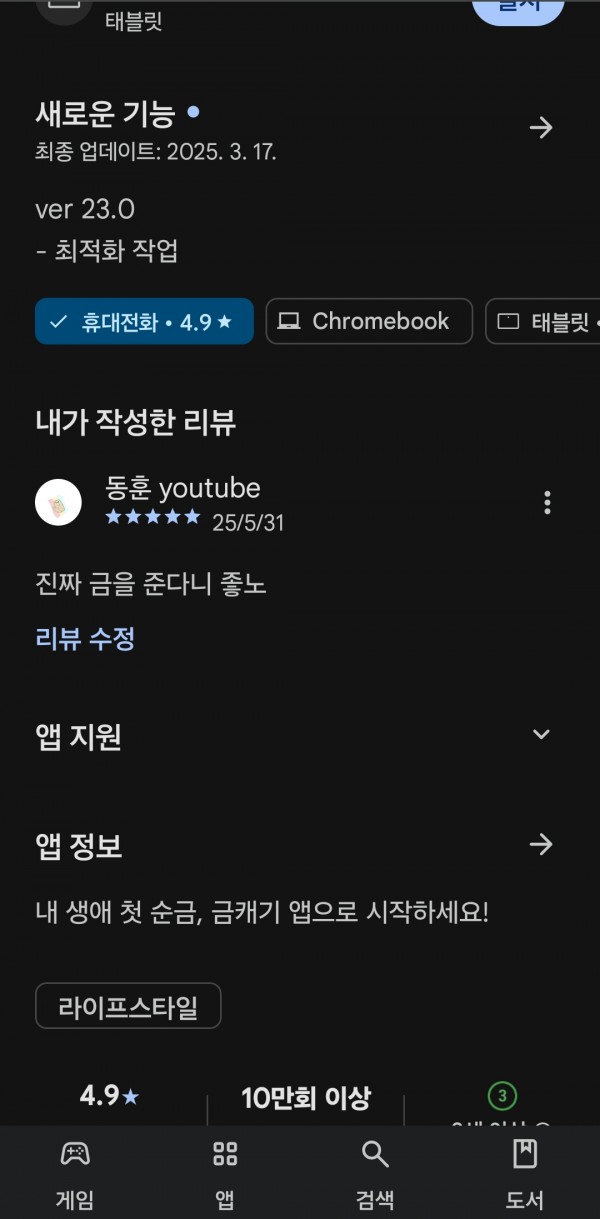Screen dimensions: 600x1219
Task: Switch to the 도서 tab
Action: [525, 1174]
